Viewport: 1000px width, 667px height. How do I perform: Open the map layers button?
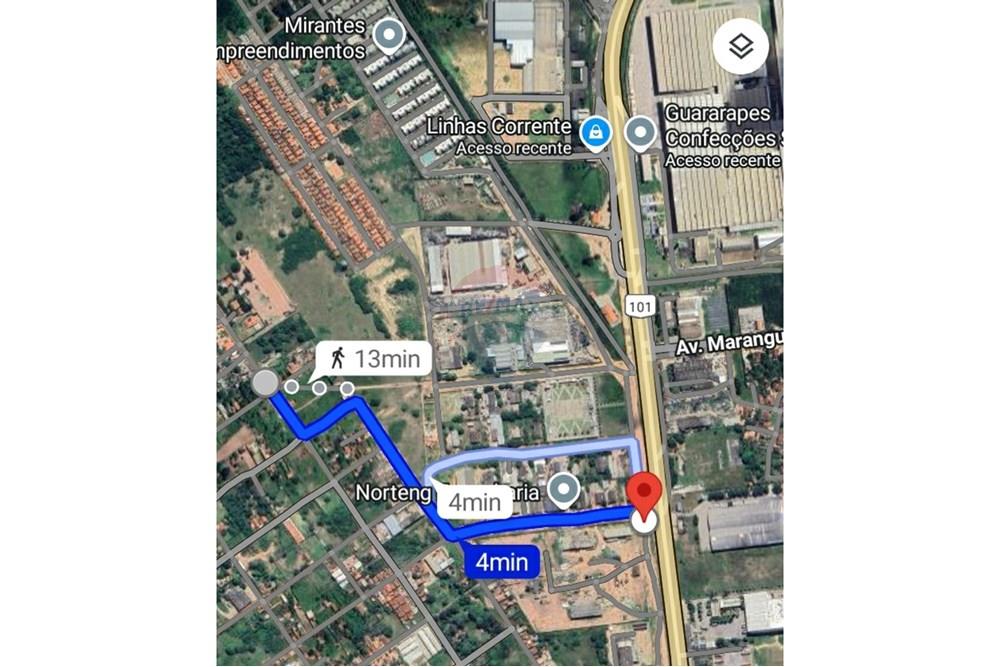point(740,46)
